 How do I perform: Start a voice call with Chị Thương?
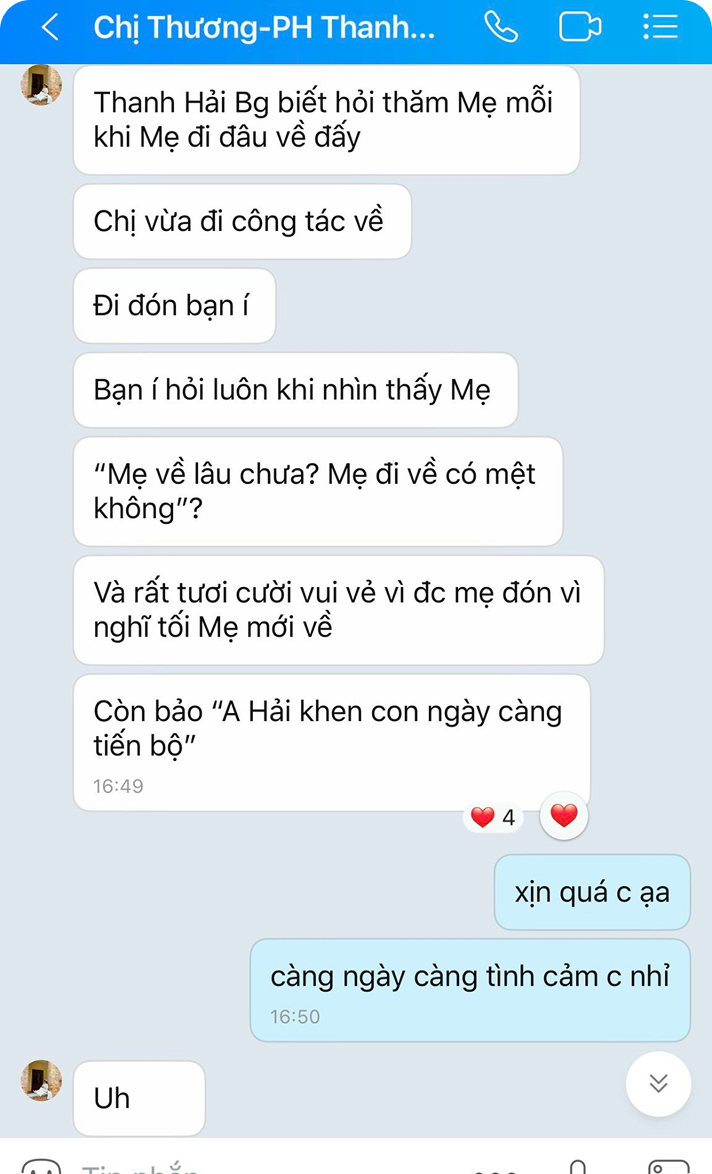(x=501, y=27)
